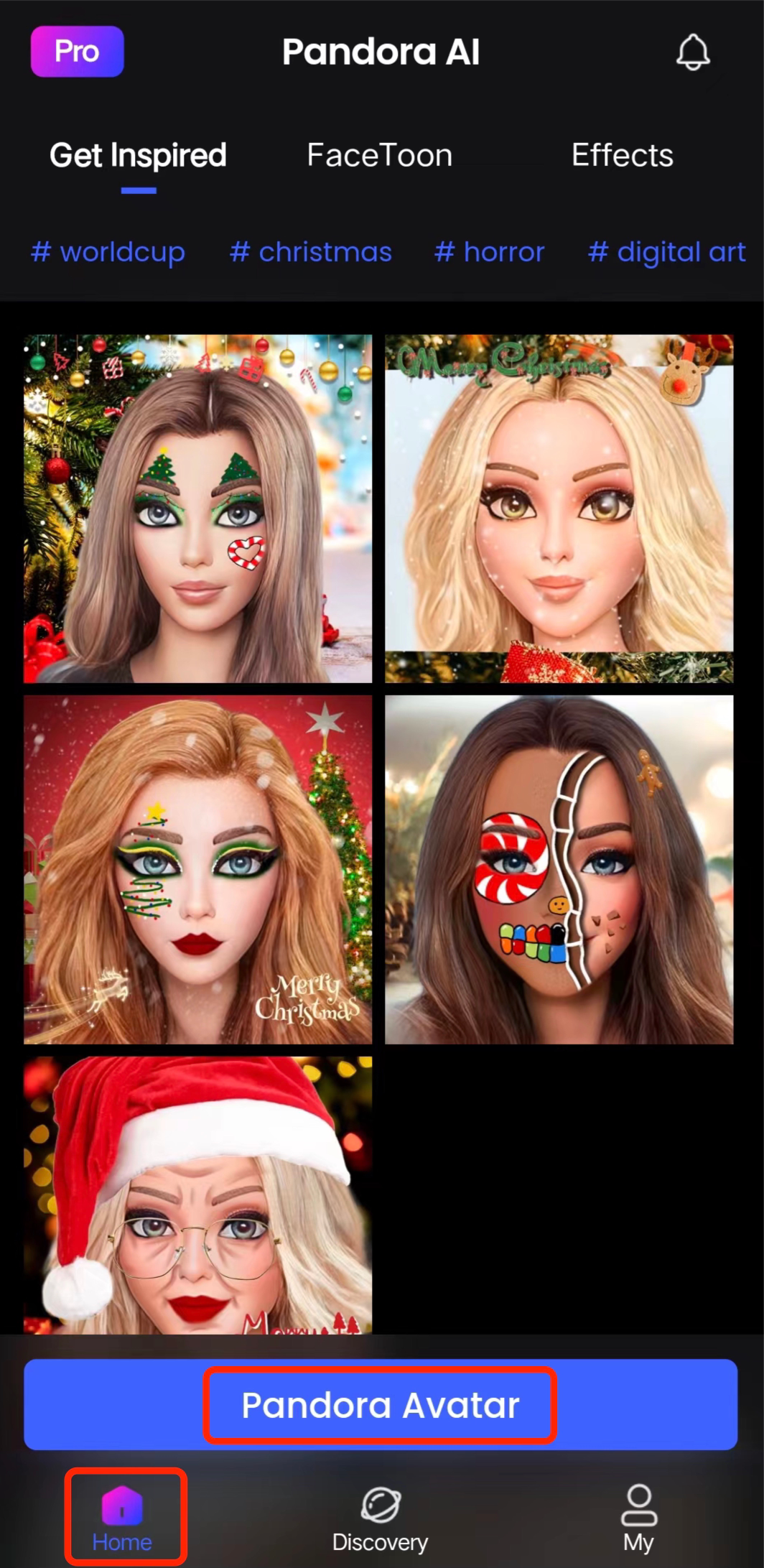Image resolution: width=764 pixels, height=1568 pixels.
Task: Open the Santa hat glasses avatar
Action: [x=198, y=1195]
